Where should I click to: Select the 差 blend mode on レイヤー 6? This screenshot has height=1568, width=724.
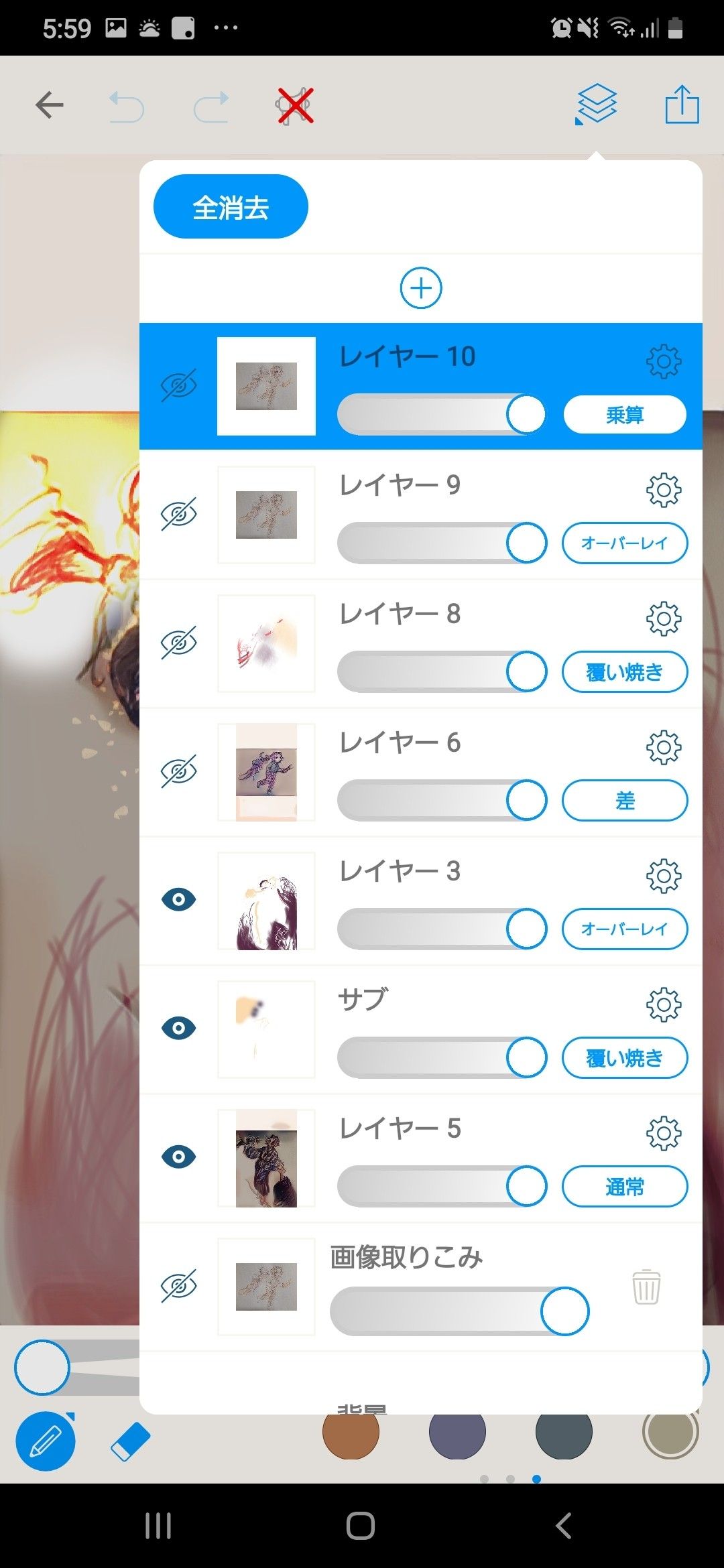pos(625,800)
